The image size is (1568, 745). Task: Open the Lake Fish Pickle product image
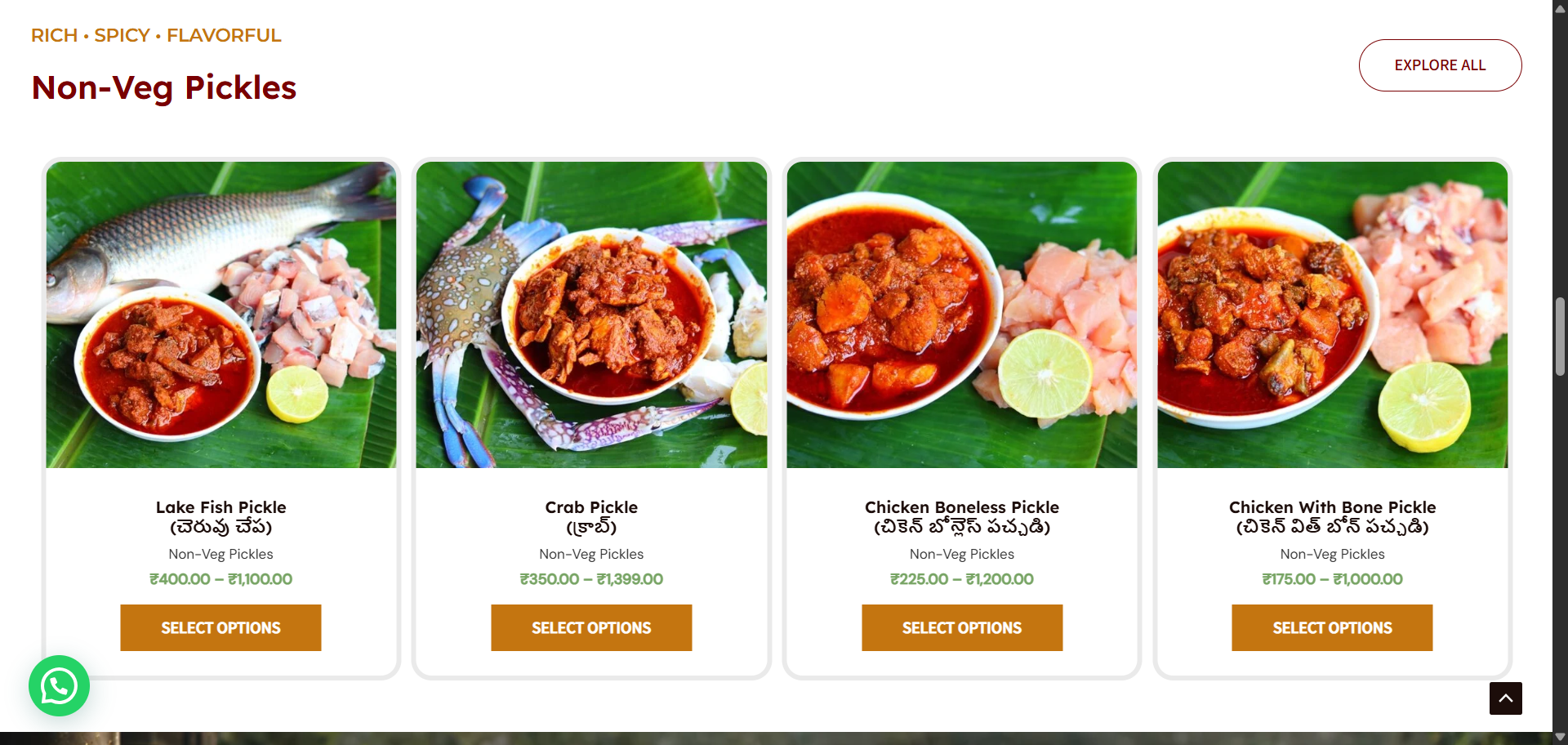221,315
